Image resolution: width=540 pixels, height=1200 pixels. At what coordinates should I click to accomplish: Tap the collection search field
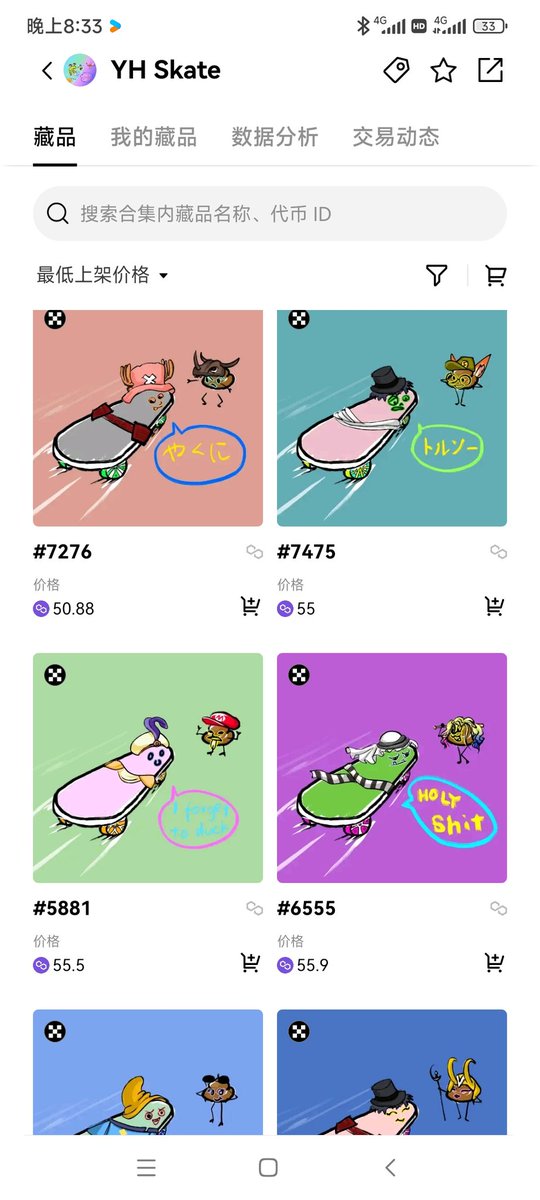270,213
